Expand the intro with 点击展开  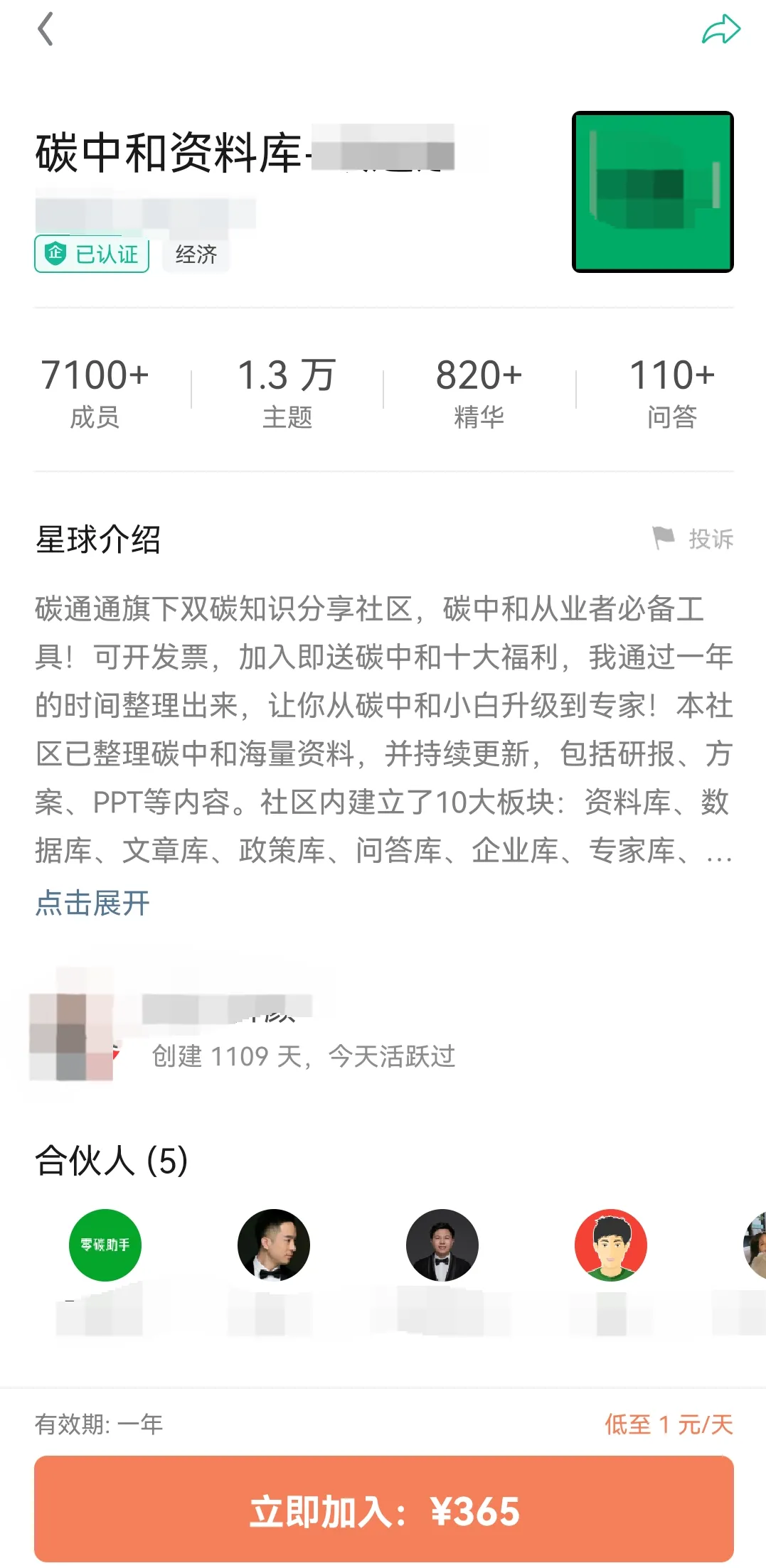[x=92, y=903]
